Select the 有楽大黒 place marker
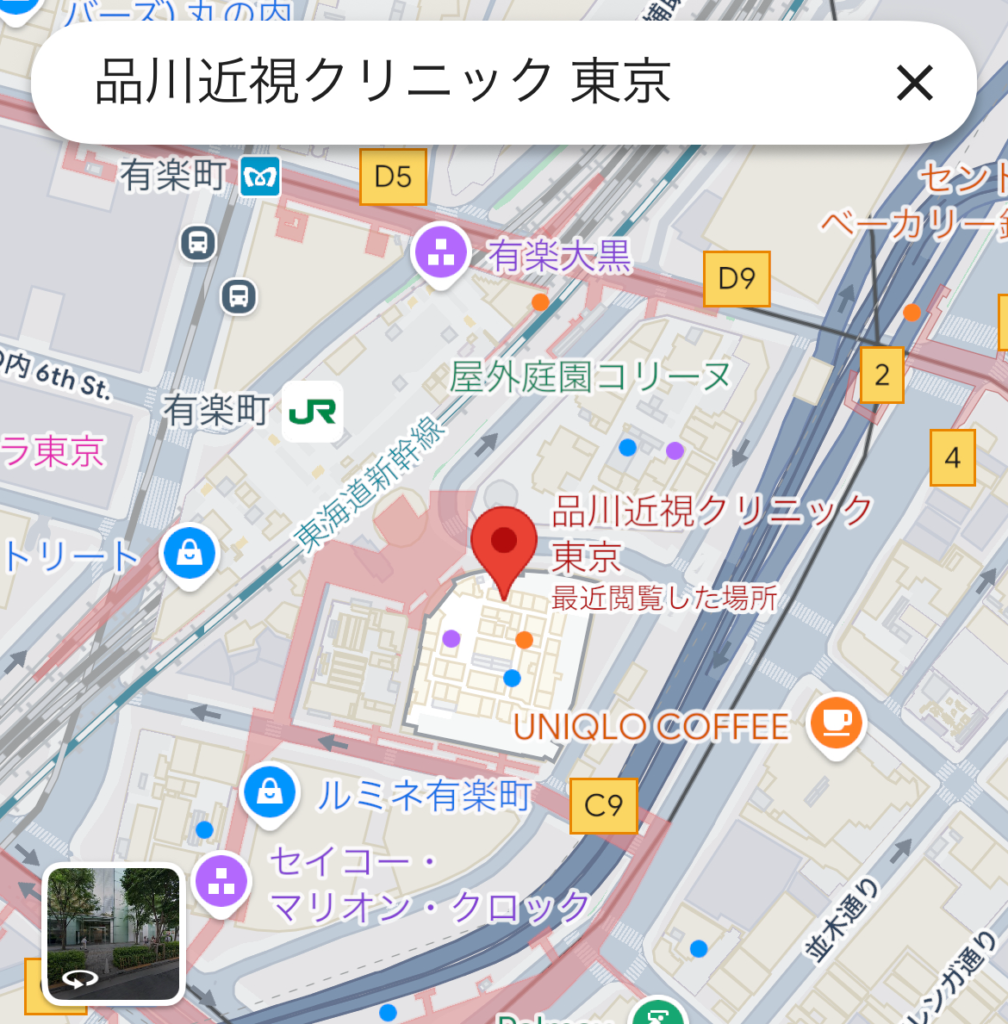The image size is (1008, 1024). (x=441, y=253)
